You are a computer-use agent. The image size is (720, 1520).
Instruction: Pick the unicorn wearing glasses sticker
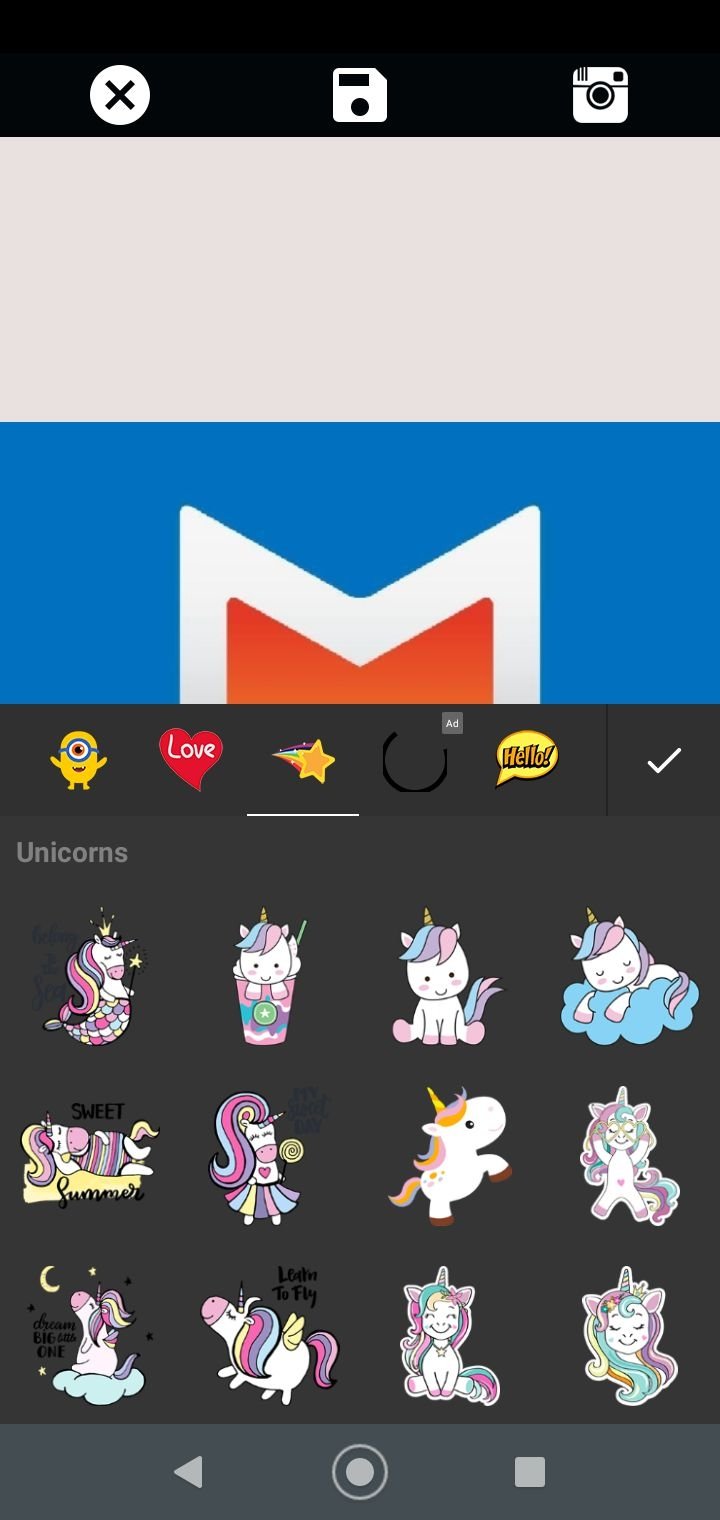coord(630,1157)
